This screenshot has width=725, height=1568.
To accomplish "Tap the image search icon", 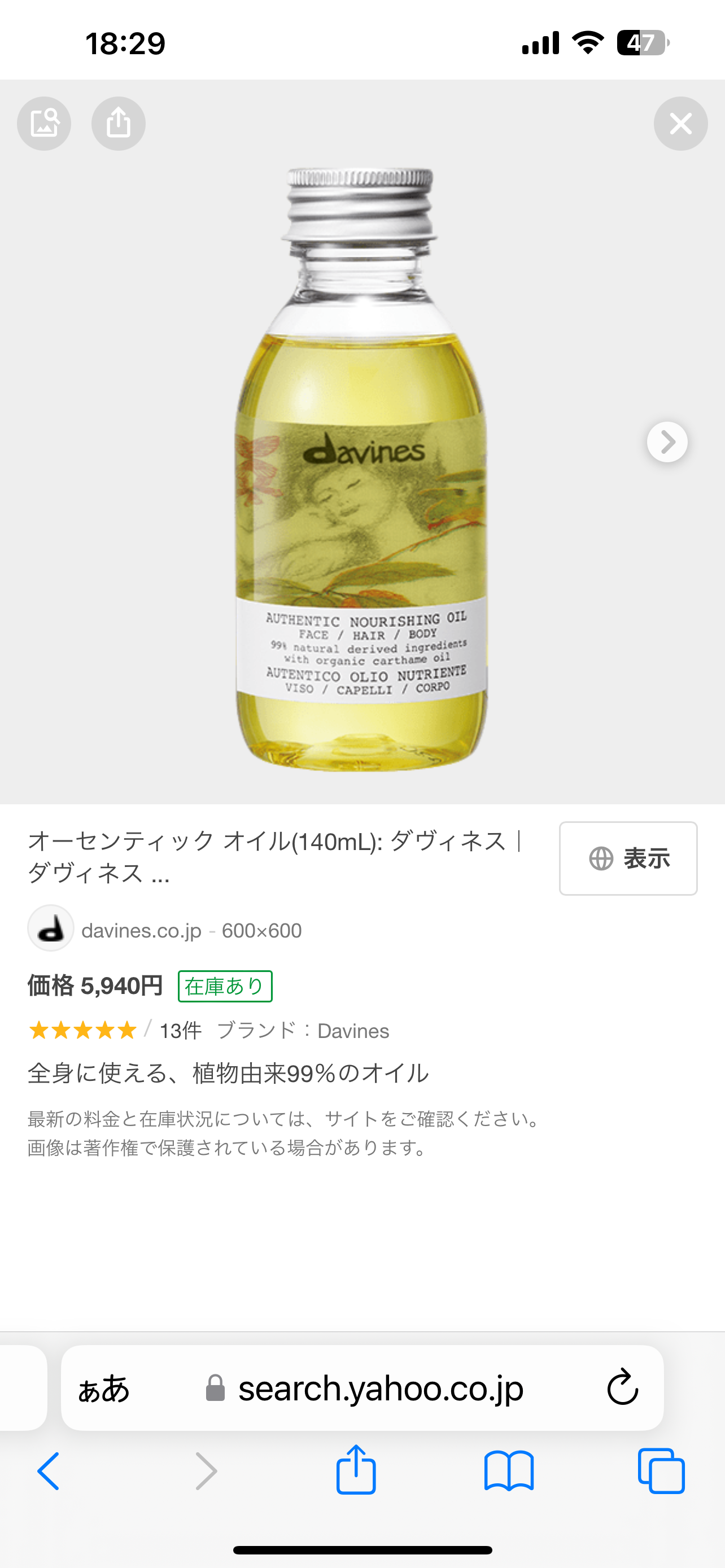I will [x=44, y=124].
